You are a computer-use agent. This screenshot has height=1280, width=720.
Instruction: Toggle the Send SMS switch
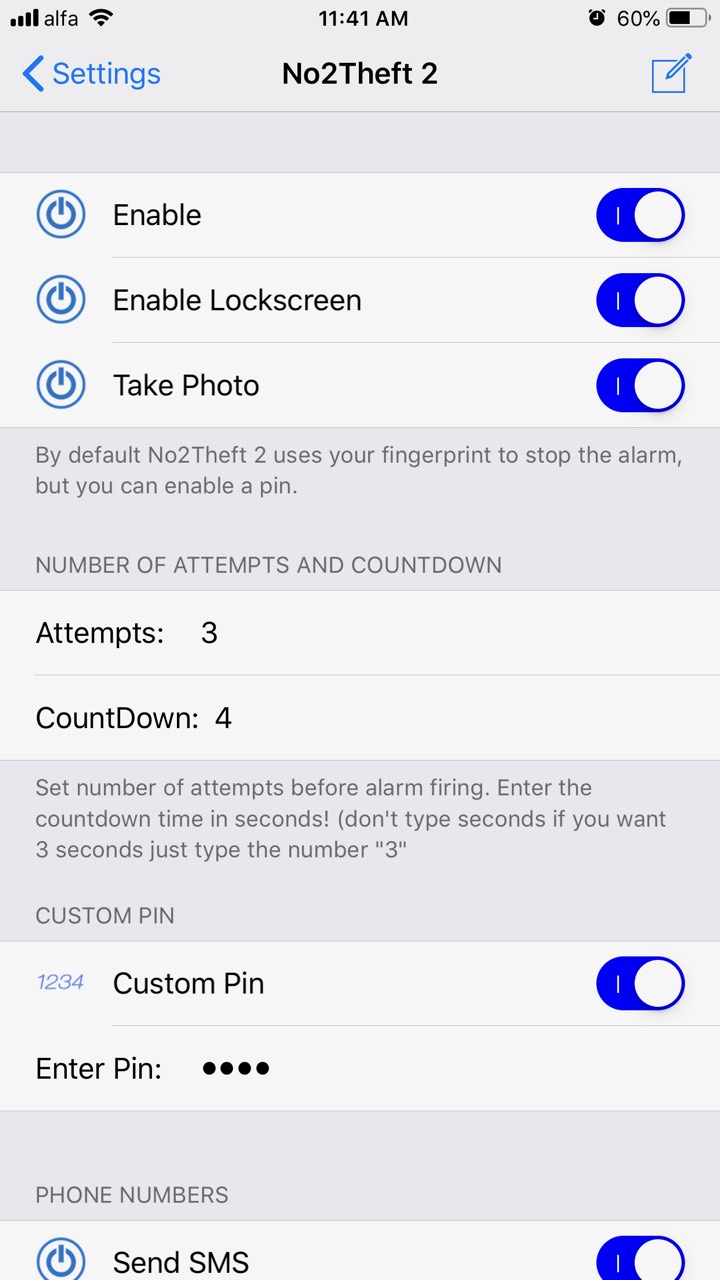[640, 1259]
